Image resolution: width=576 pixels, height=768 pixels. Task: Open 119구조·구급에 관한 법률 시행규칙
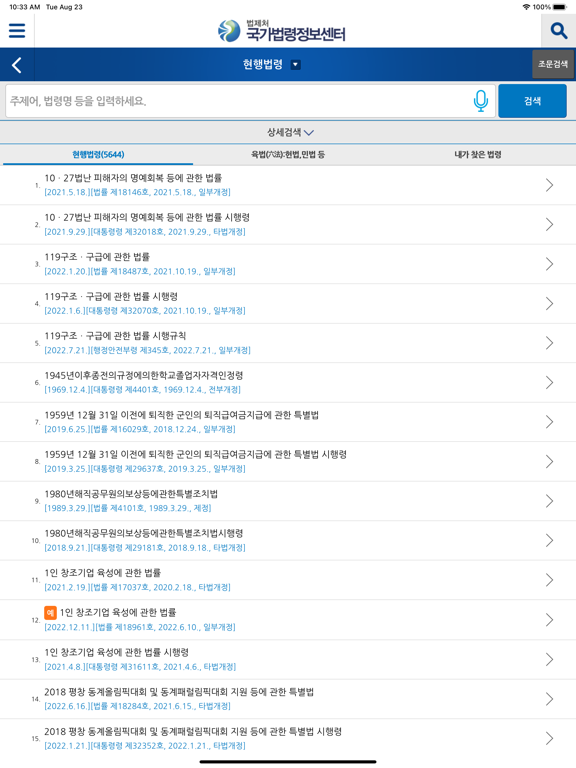[x=288, y=343]
